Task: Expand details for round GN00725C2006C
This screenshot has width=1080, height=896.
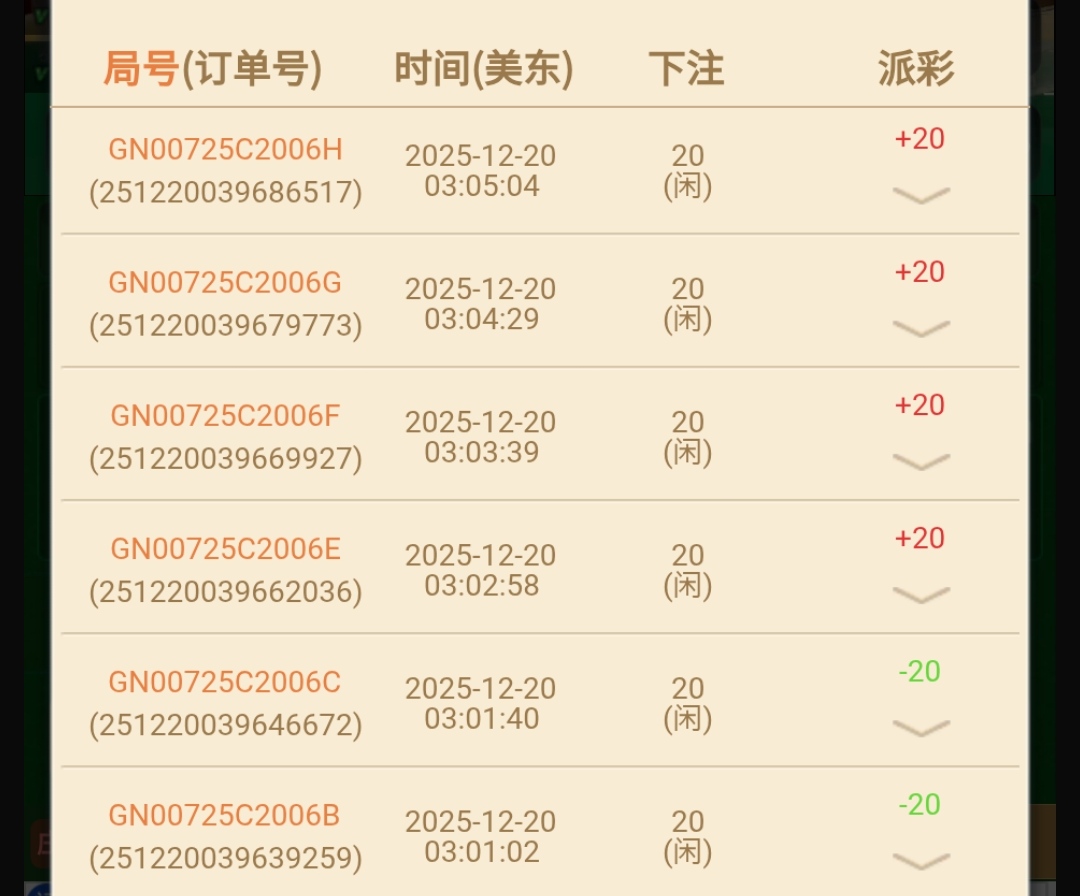Action: (920, 727)
